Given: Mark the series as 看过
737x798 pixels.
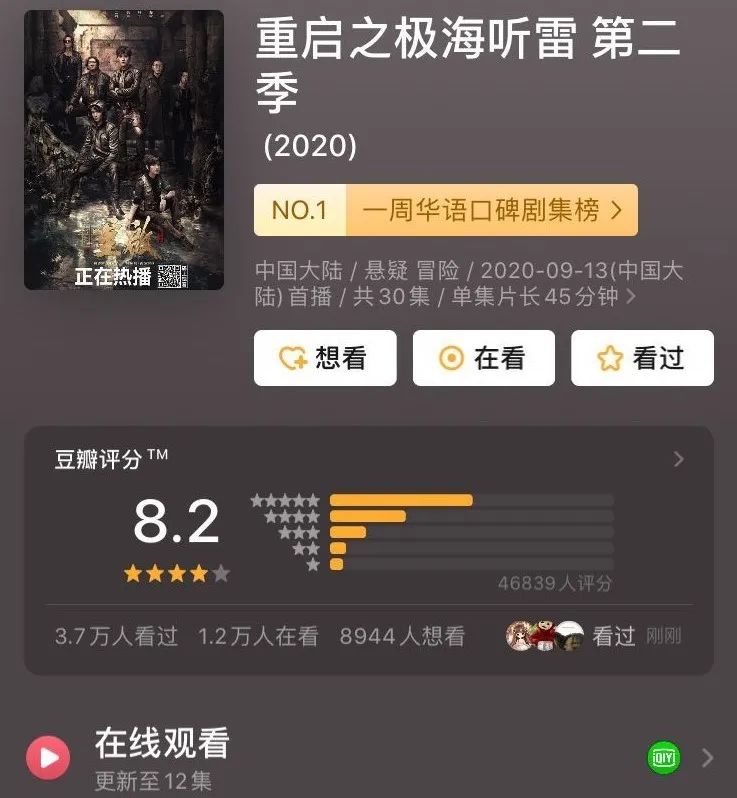Looking at the screenshot, I should click(642, 358).
